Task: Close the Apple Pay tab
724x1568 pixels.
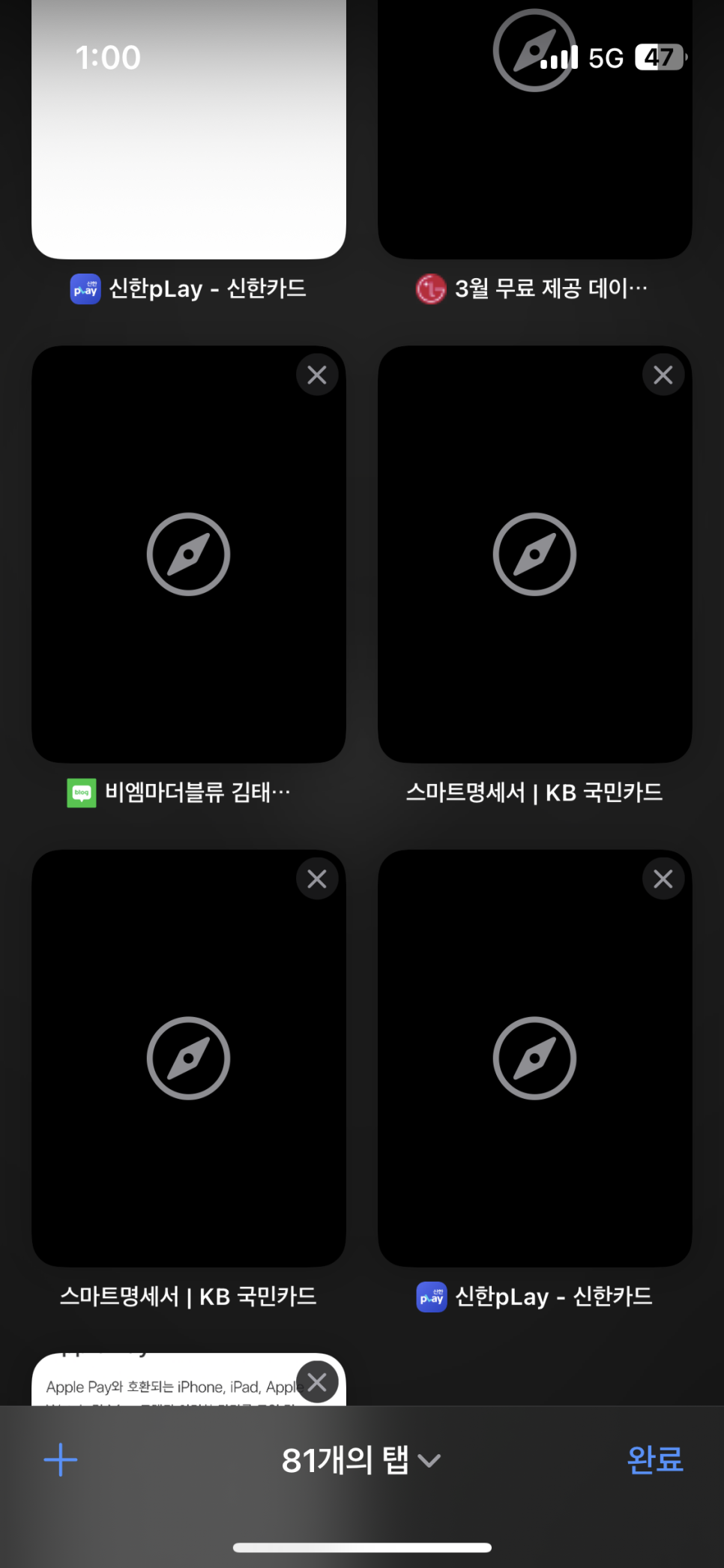Action: point(317,1381)
